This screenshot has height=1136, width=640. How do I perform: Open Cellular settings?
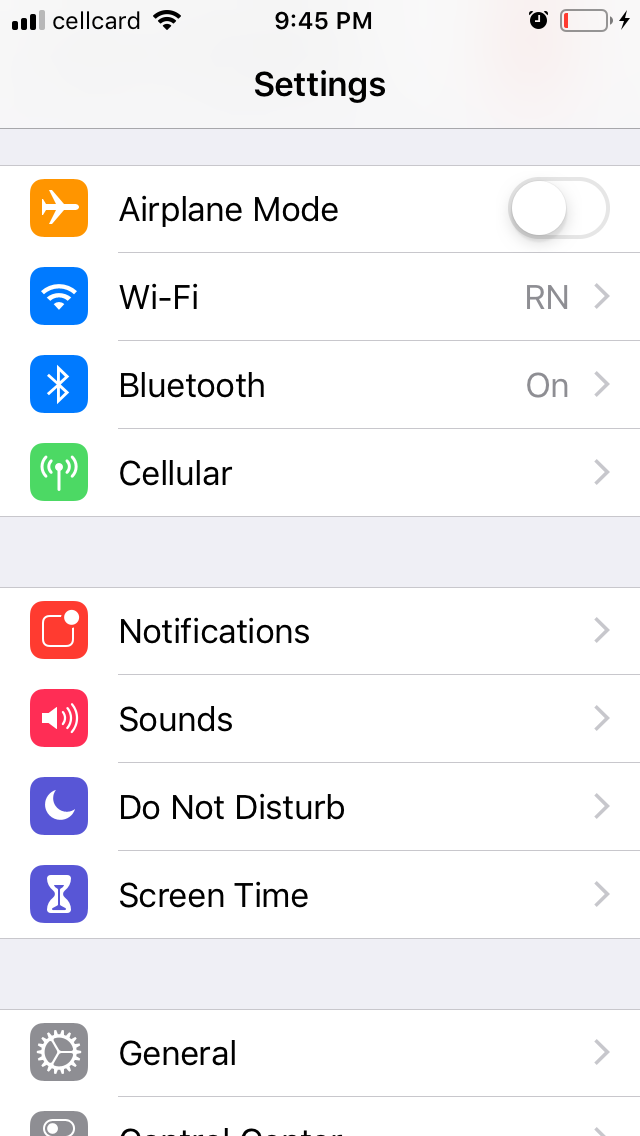click(320, 472)
